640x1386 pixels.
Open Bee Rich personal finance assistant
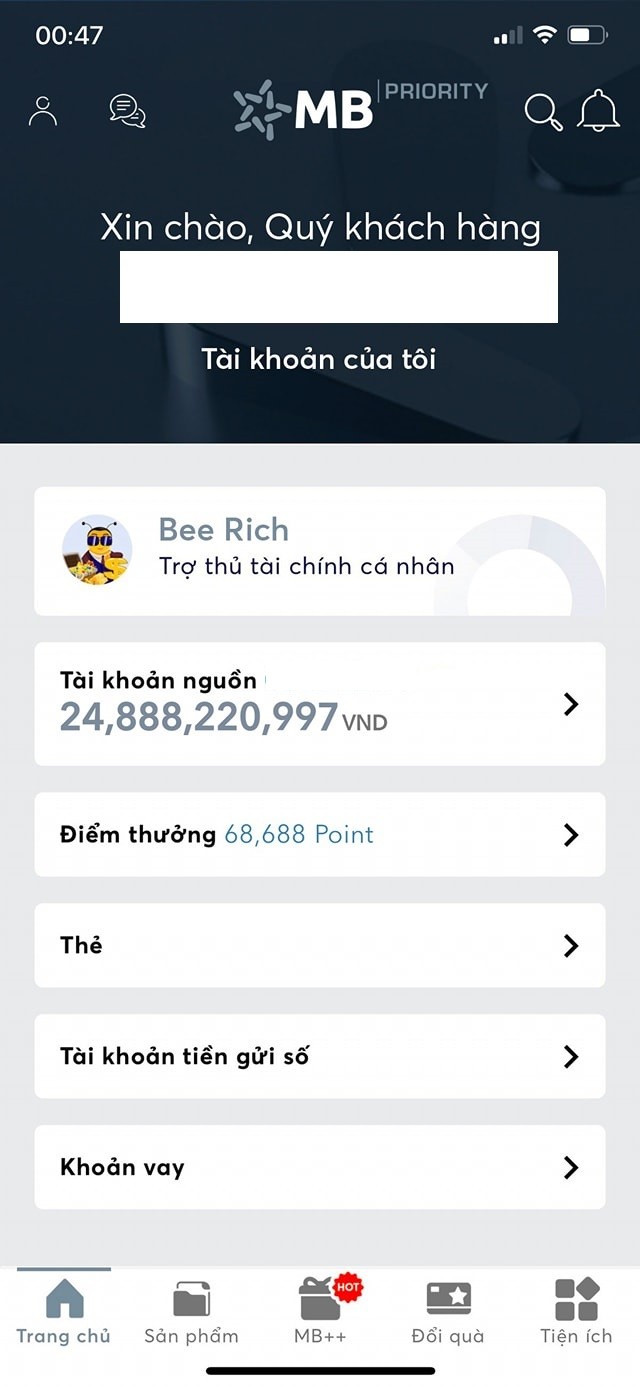point(319,551)
